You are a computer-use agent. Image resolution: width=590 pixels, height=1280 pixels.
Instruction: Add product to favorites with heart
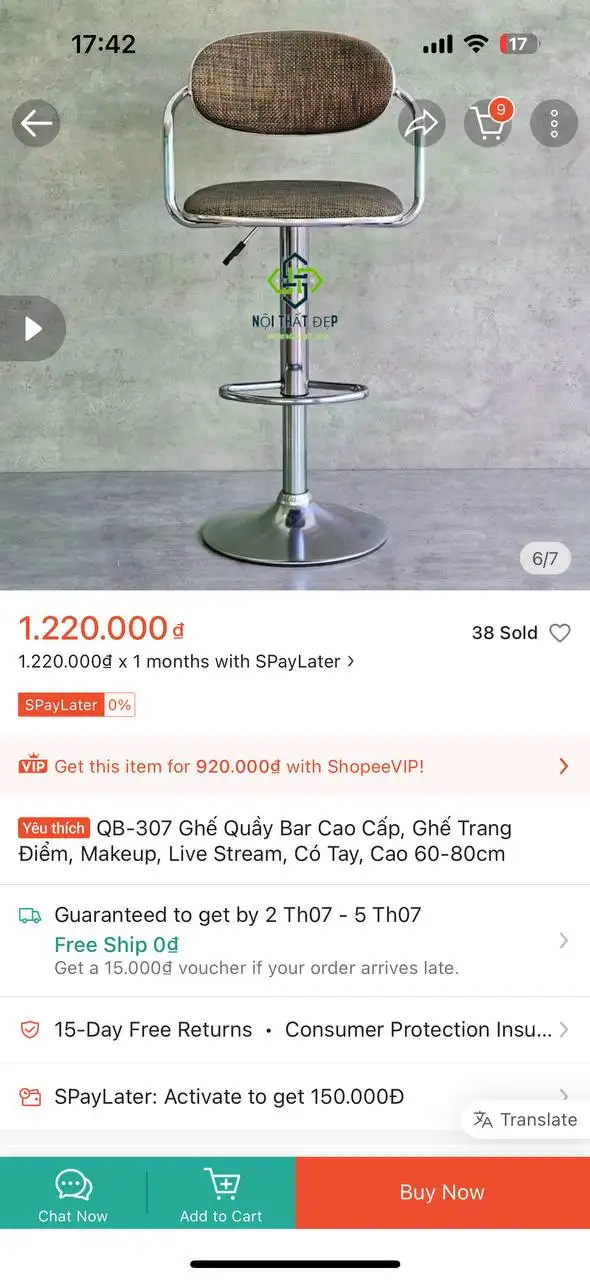(x=560, y=633)
